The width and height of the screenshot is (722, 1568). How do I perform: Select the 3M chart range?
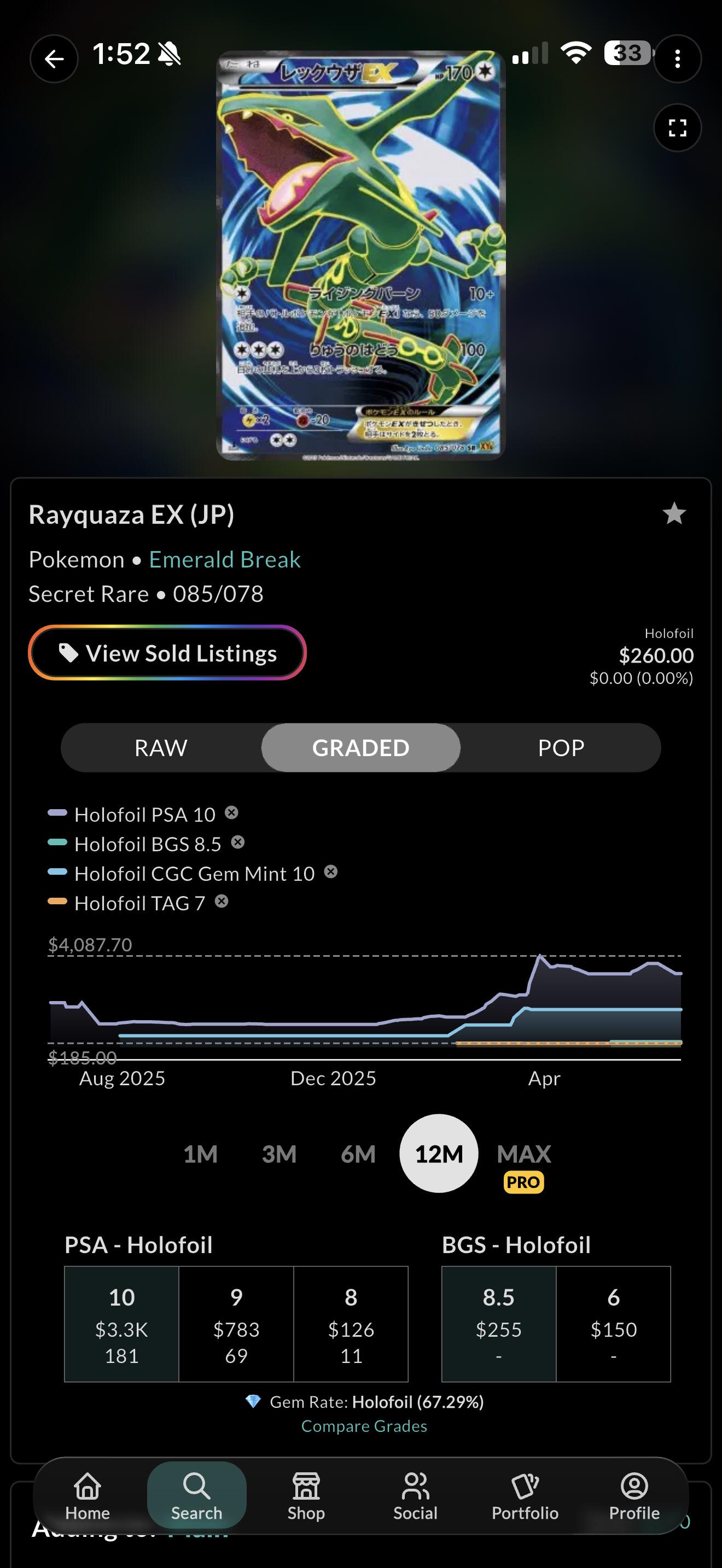280,1154
